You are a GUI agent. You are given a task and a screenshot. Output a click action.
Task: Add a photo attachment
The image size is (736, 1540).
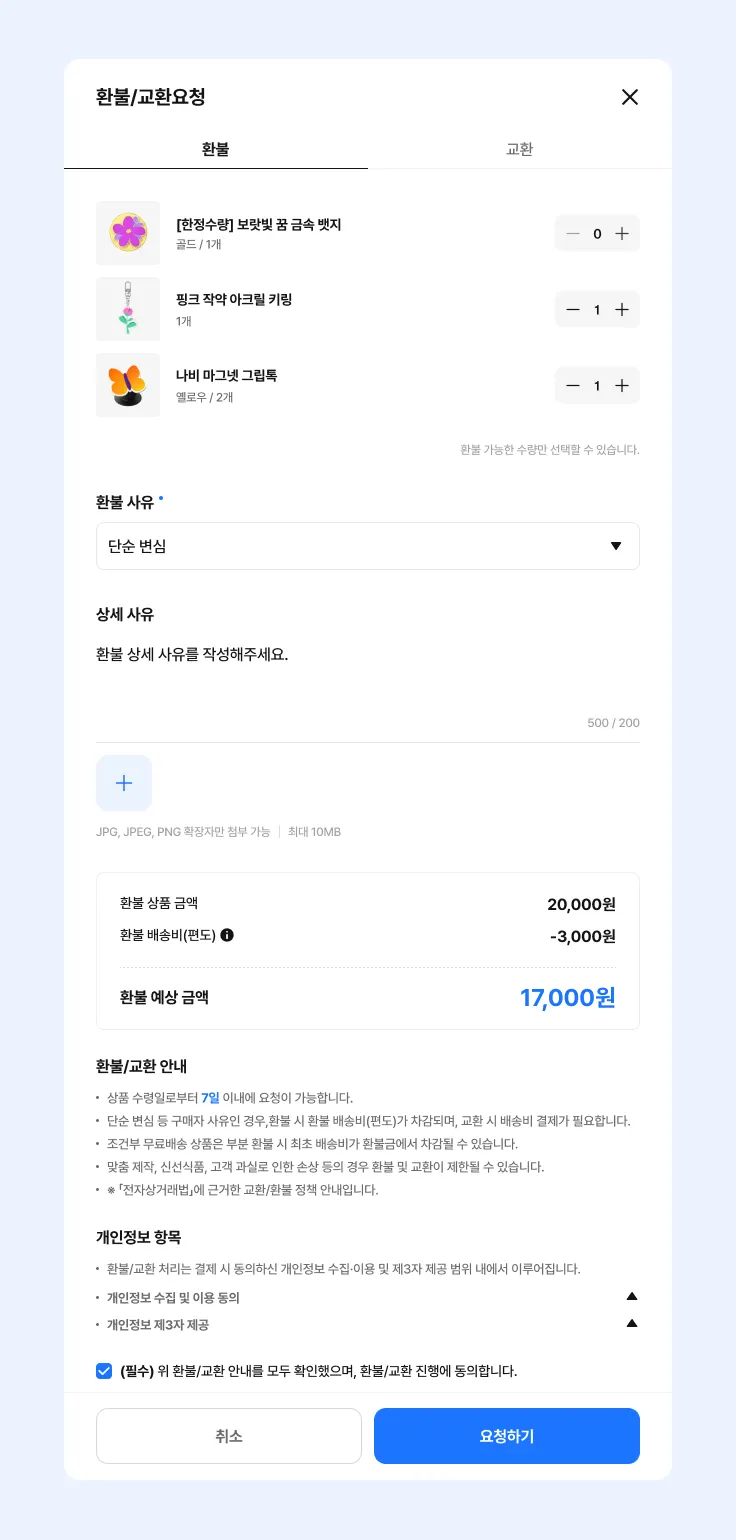(124, 783)
